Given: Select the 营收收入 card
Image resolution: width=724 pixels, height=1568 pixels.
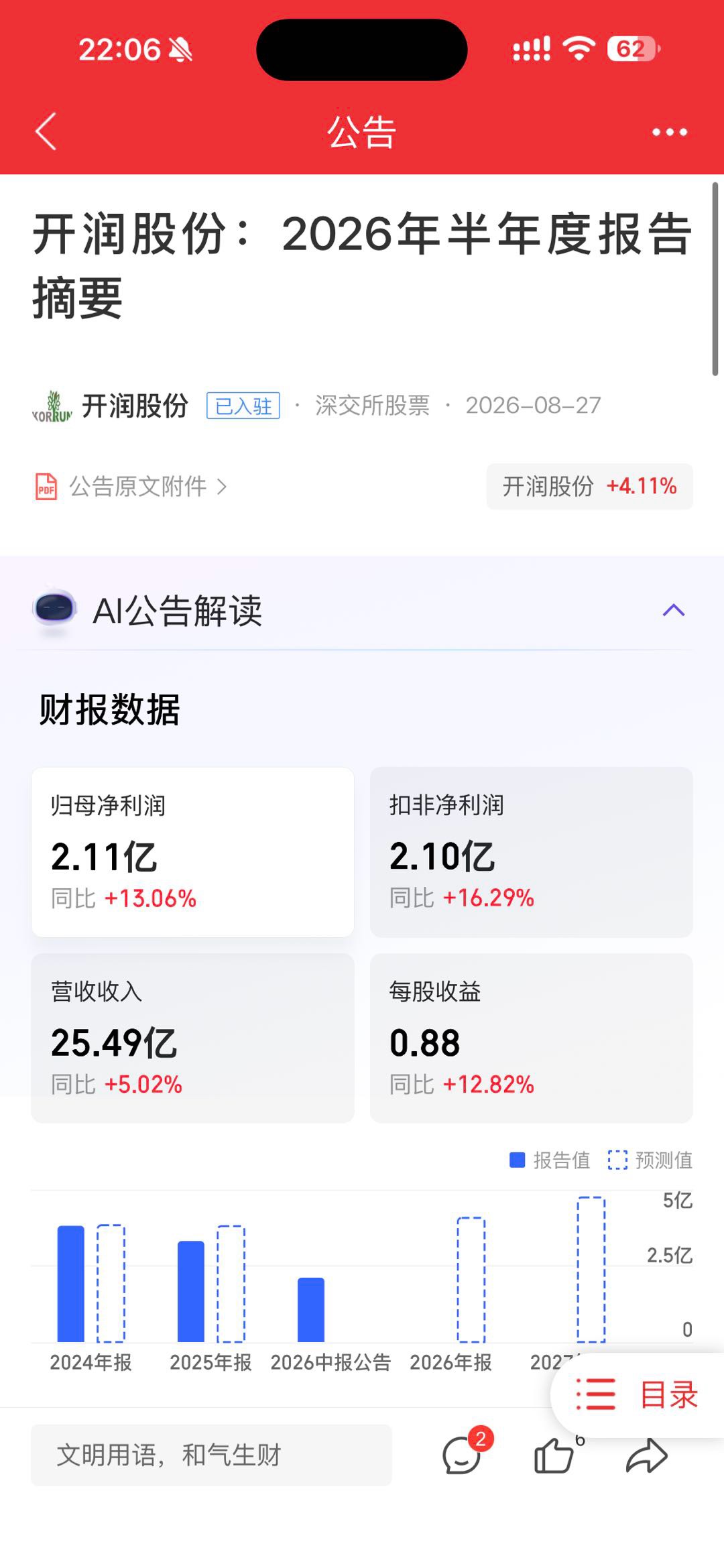Looking at the screenshot, I should (192, 1038).
